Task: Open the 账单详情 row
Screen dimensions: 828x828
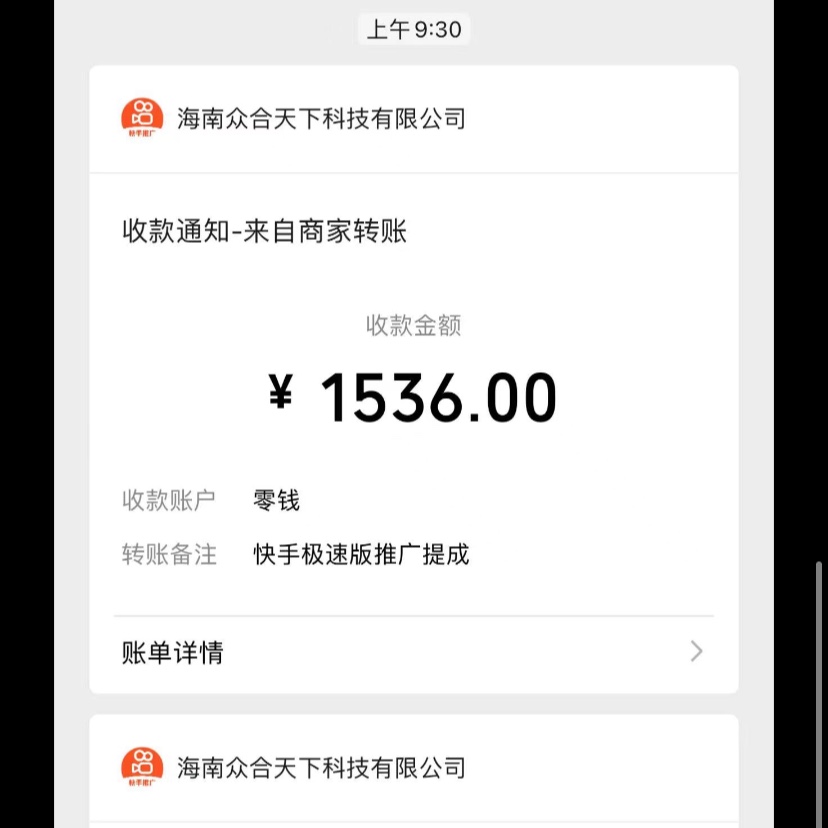Action: pyautogui.click(x=413, y=653)
